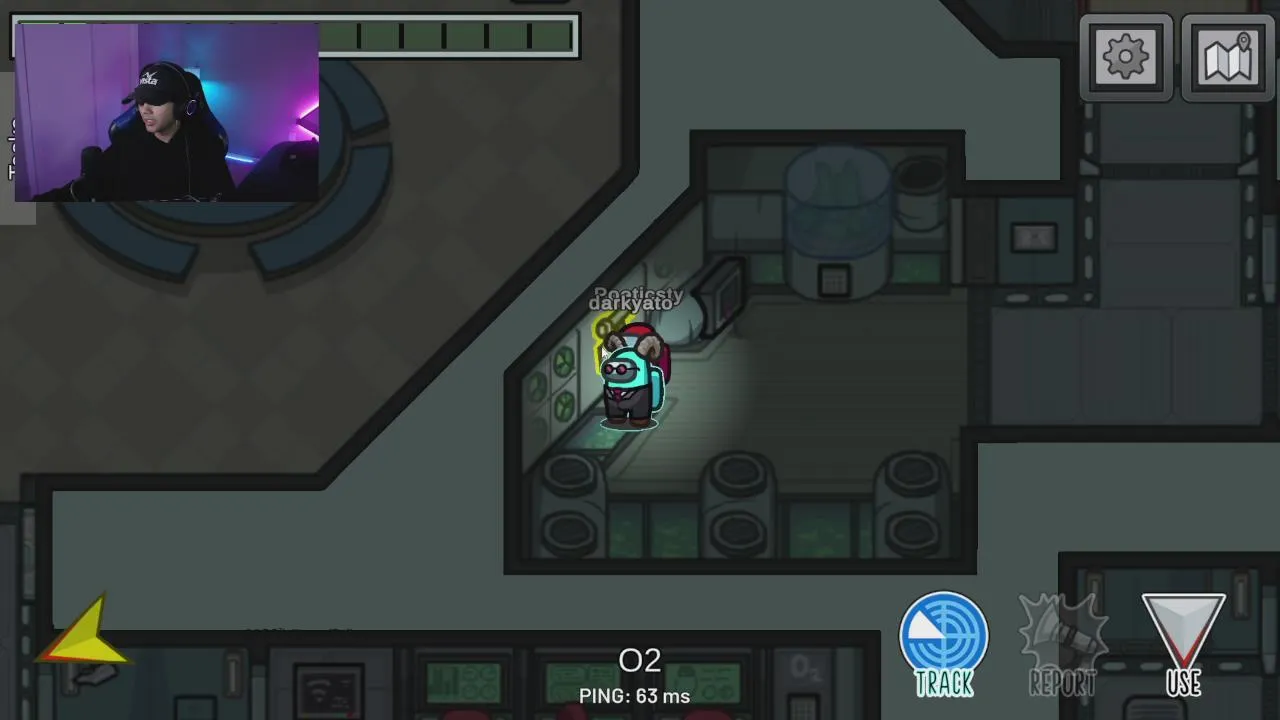
Task: Tap the Track ability button
Action: click(x=943, y=643)
